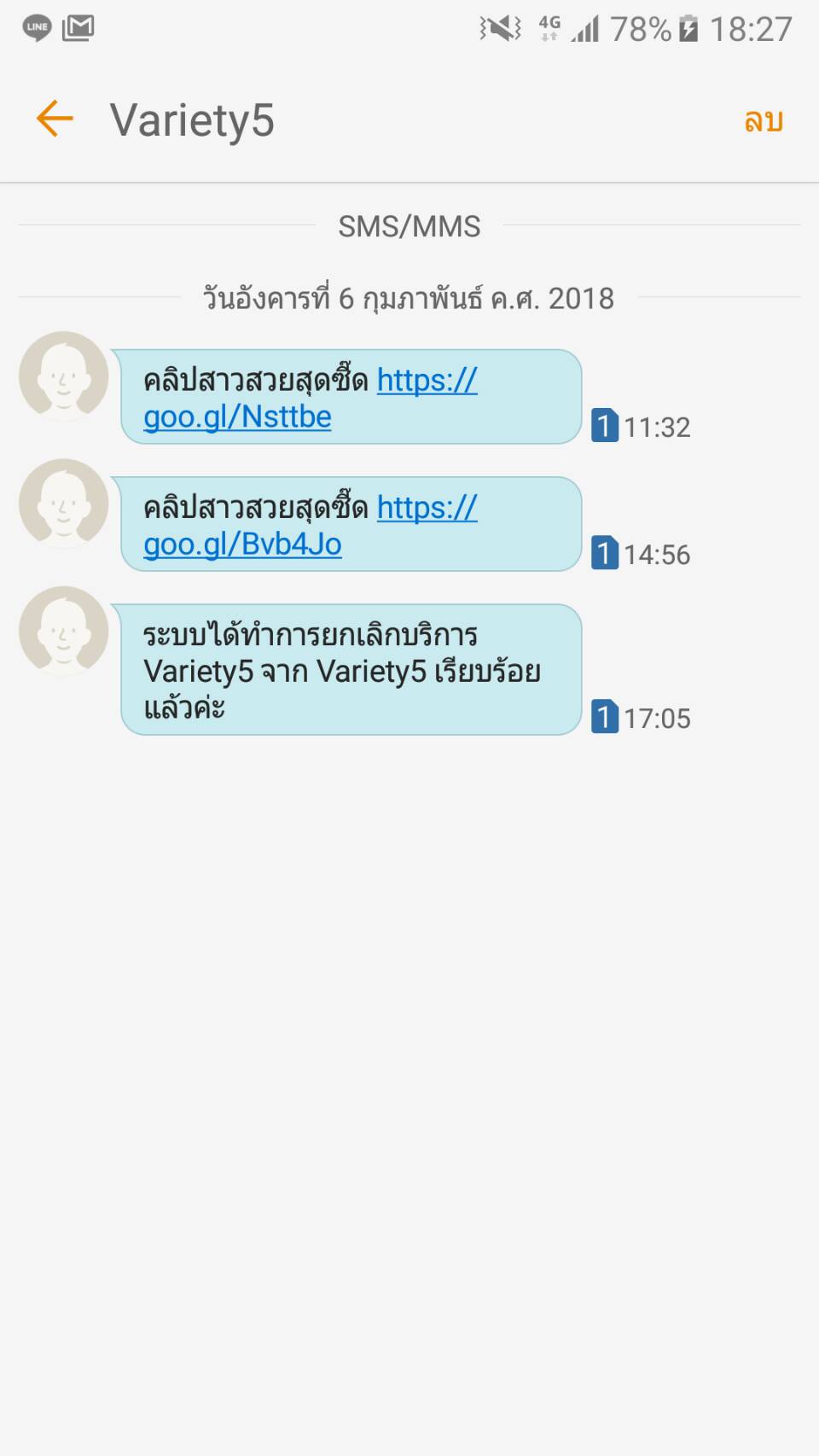
Task: Go back using the orange arrow
Action: (55, 119)
